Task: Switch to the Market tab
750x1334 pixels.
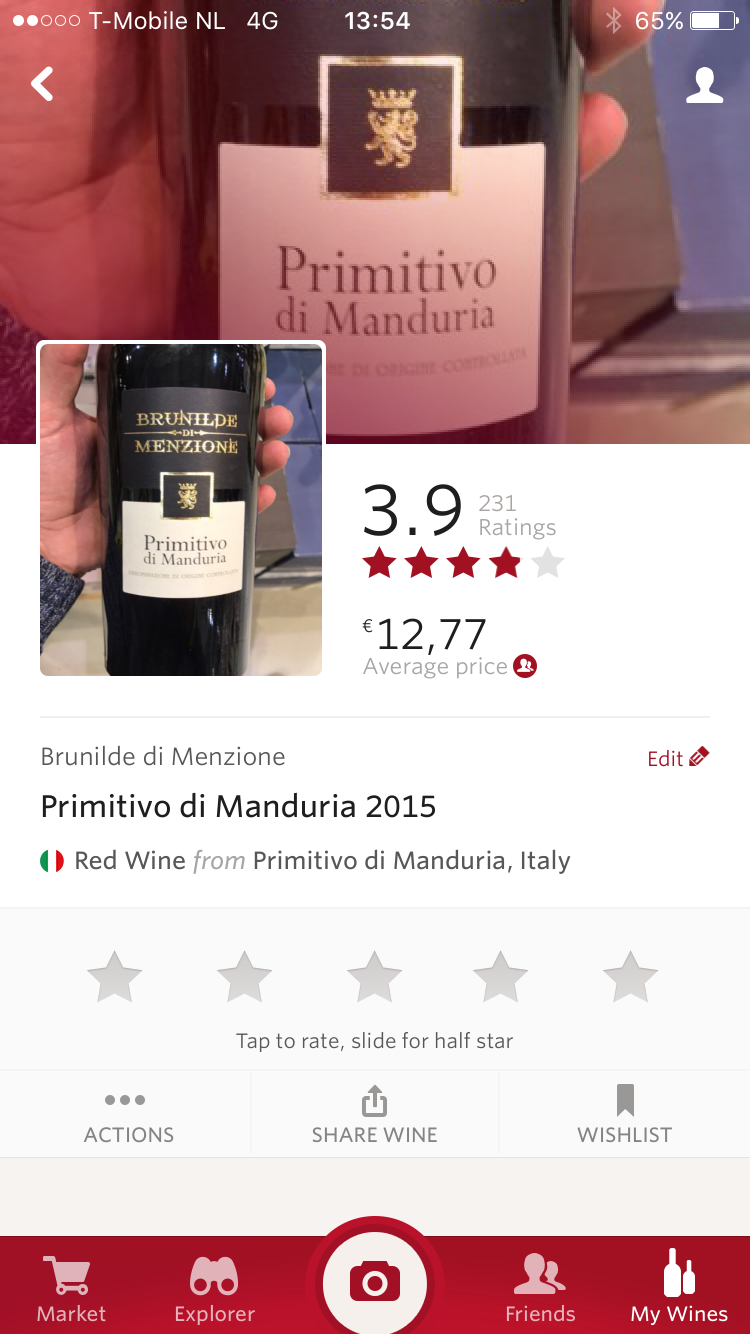Action: point(70,1288)
